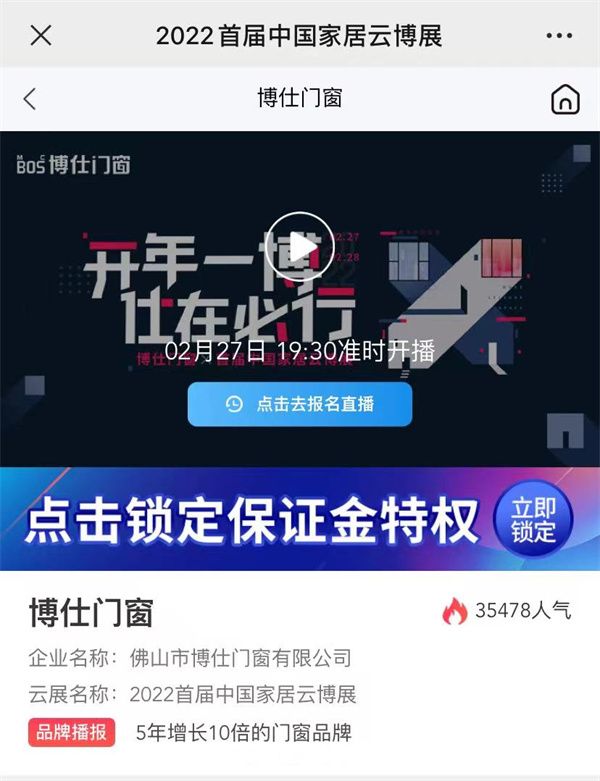Close the 云博展 web page

tap(40, 36)
